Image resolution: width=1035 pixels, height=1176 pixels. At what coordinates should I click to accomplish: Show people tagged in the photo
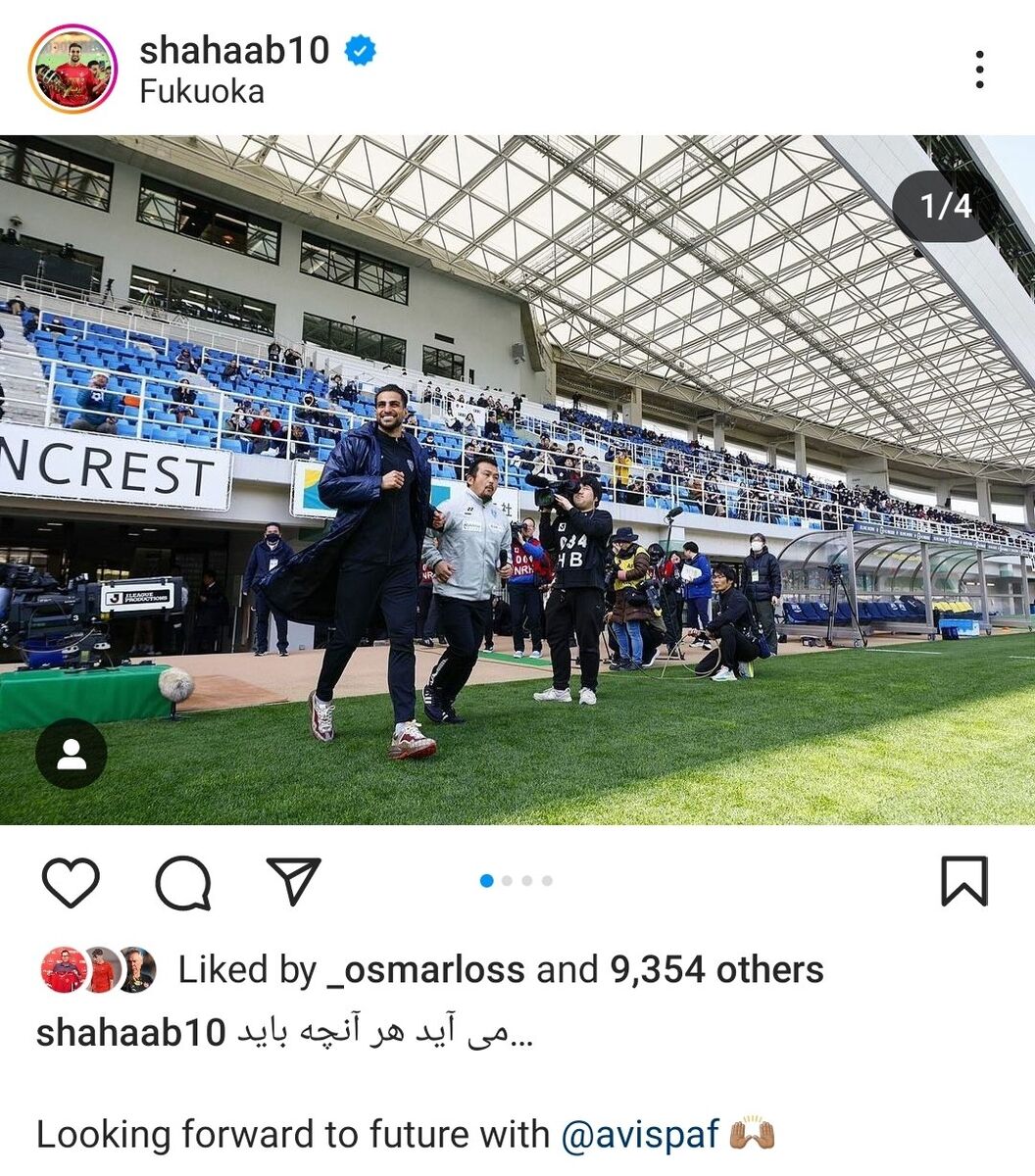[x=72, y=754]
